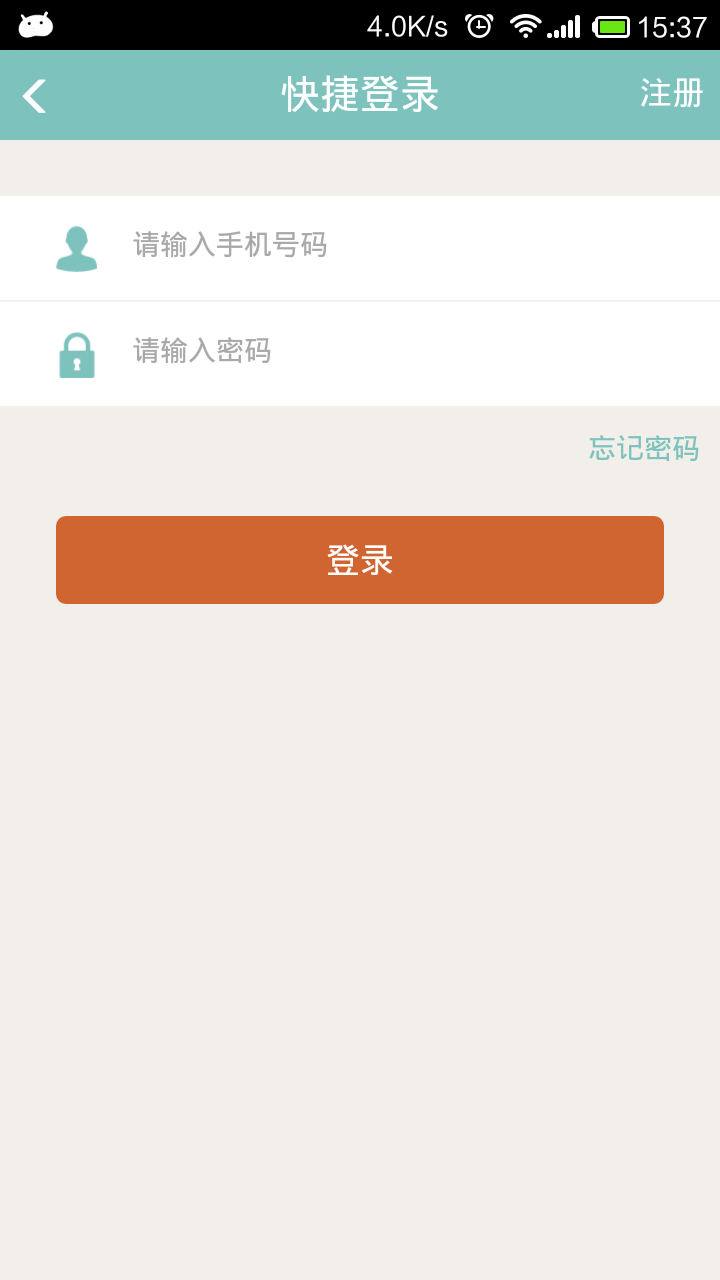
Task: Go back using the header arrow
Action: click(x=35, y=96)
